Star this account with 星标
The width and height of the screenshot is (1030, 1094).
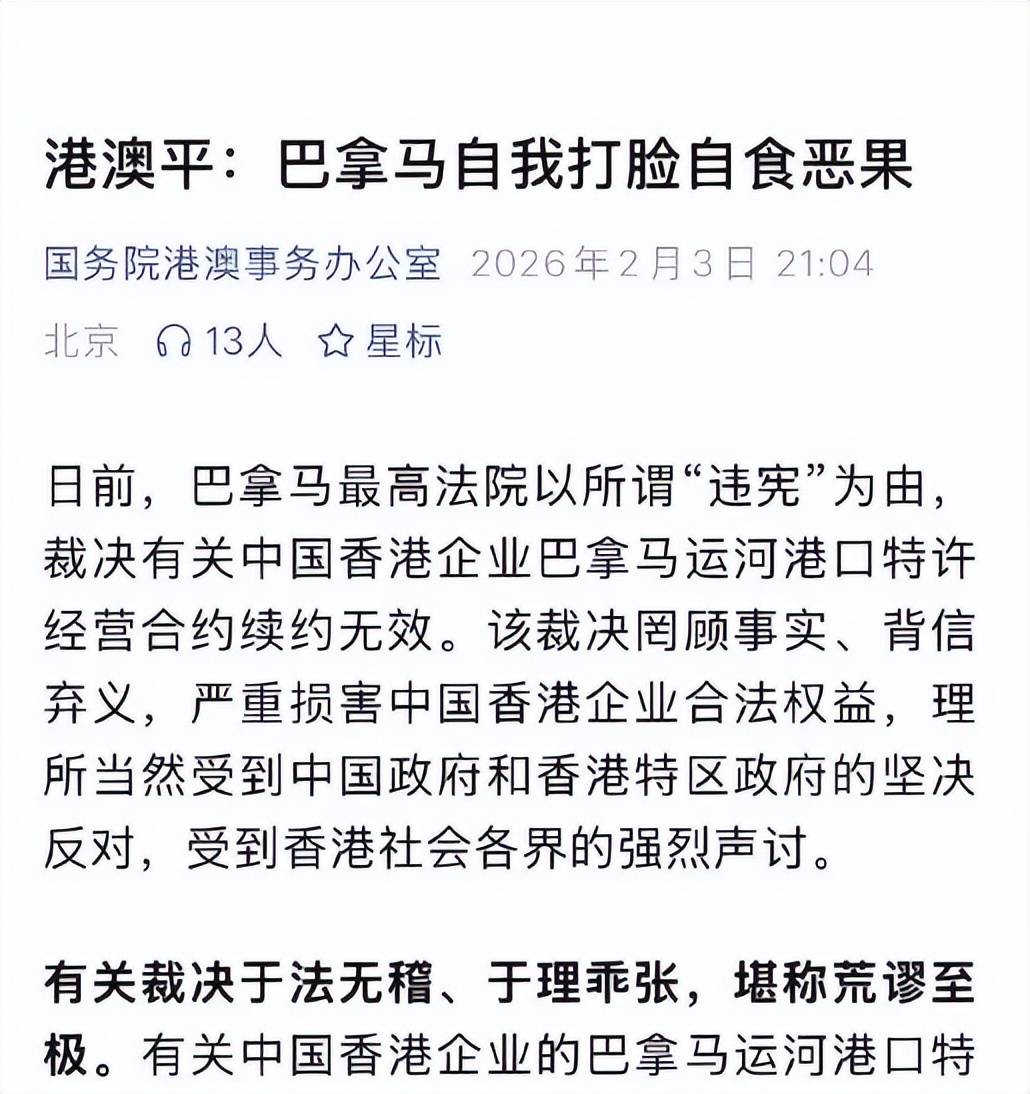(x=380, y=342)
